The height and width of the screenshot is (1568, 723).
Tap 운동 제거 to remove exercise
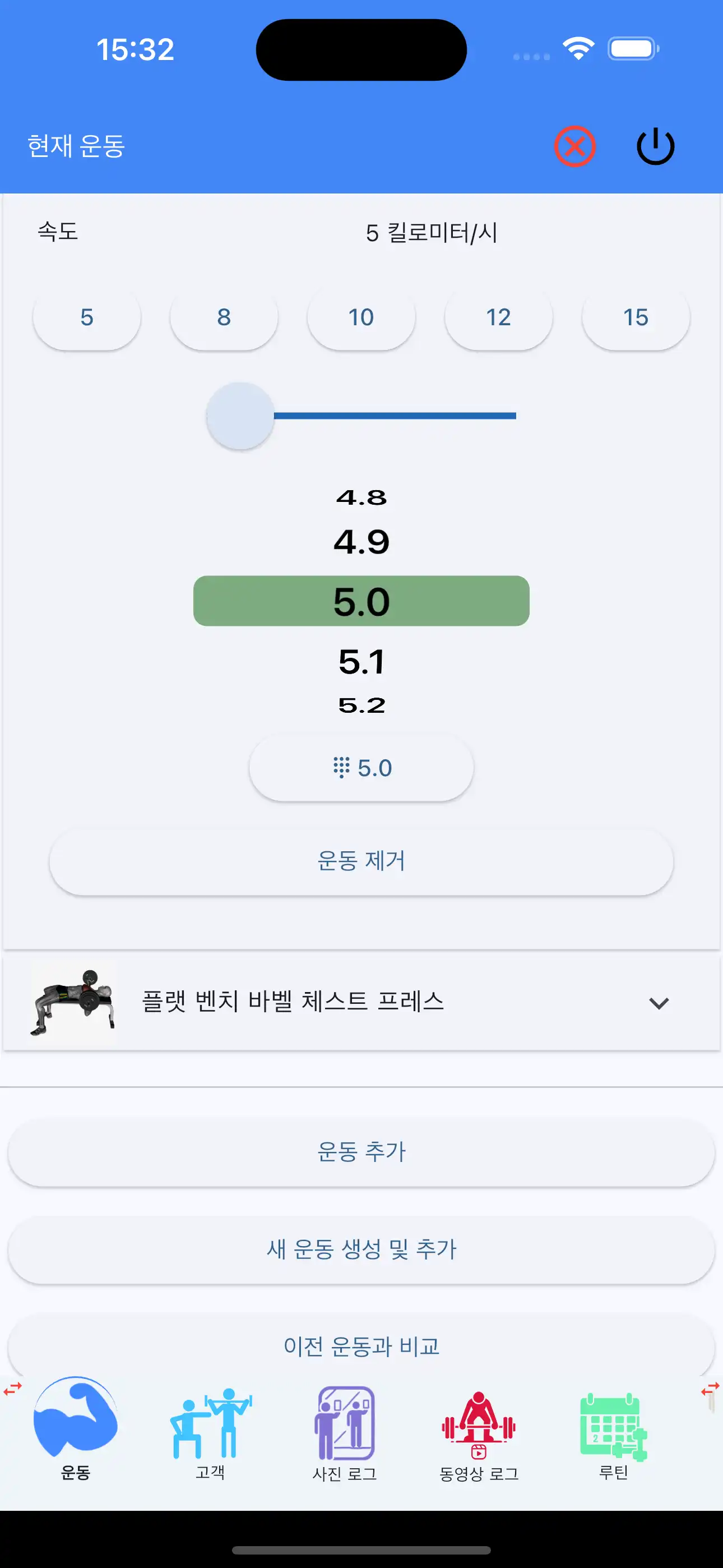tap(361, 861)
